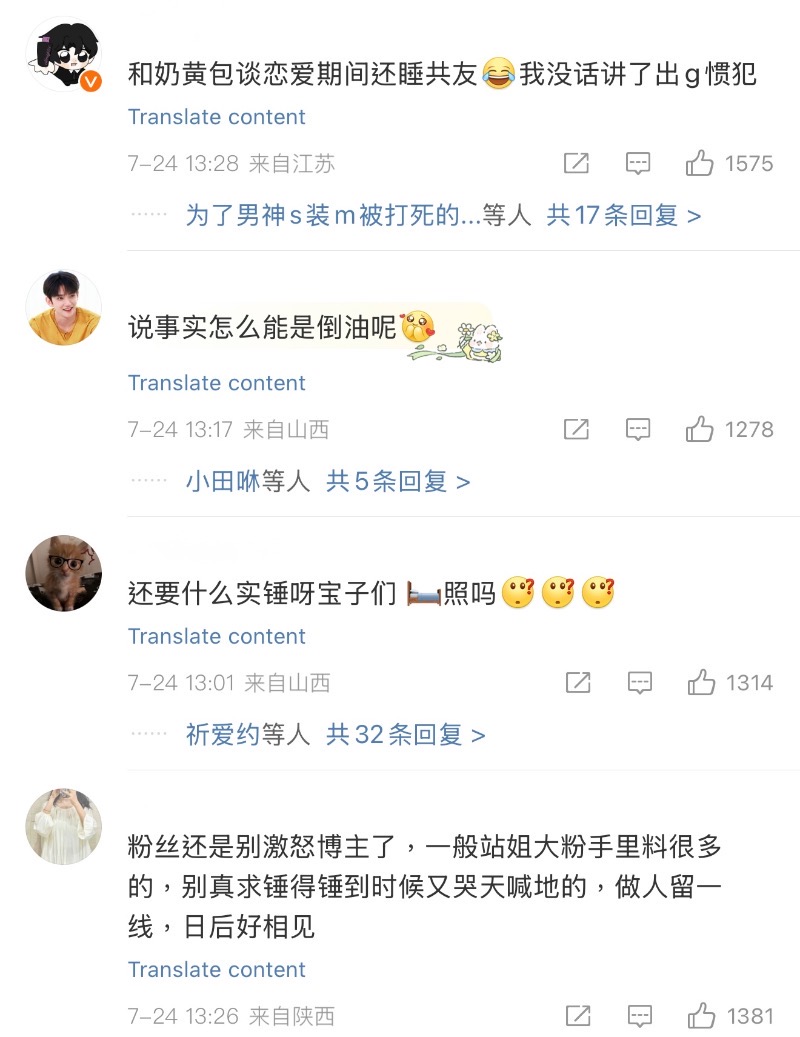Expand the 共32条回复 replies

405,735
